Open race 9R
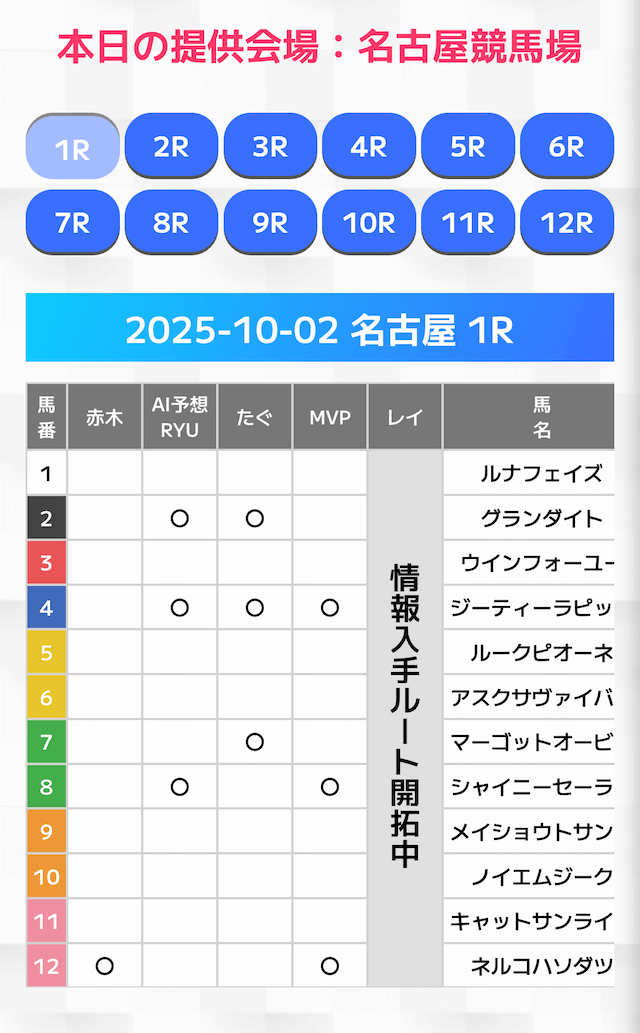Image resolution: width=640 pixels, height=1033 pixels. point(270,223)
